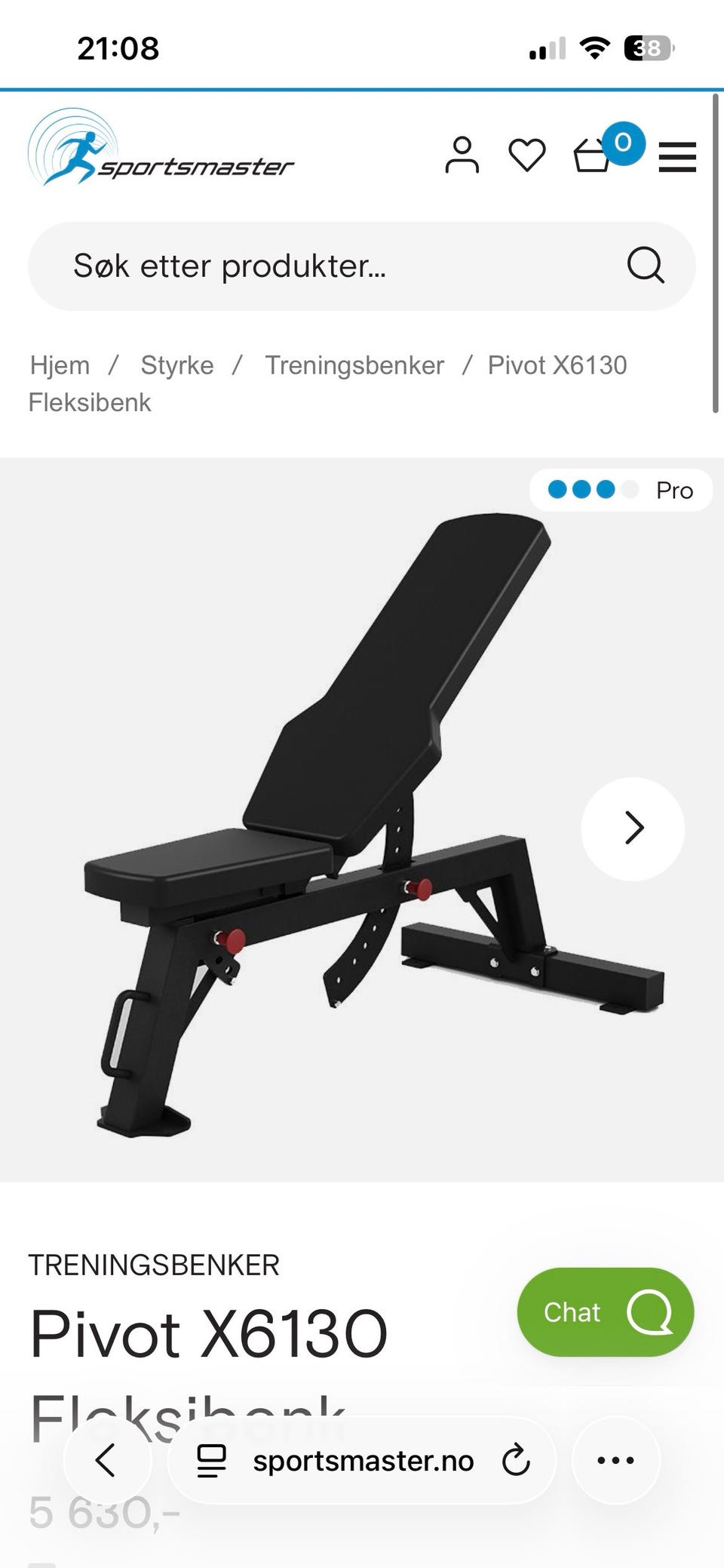
Task: Show the next product image
Action: 633,829
